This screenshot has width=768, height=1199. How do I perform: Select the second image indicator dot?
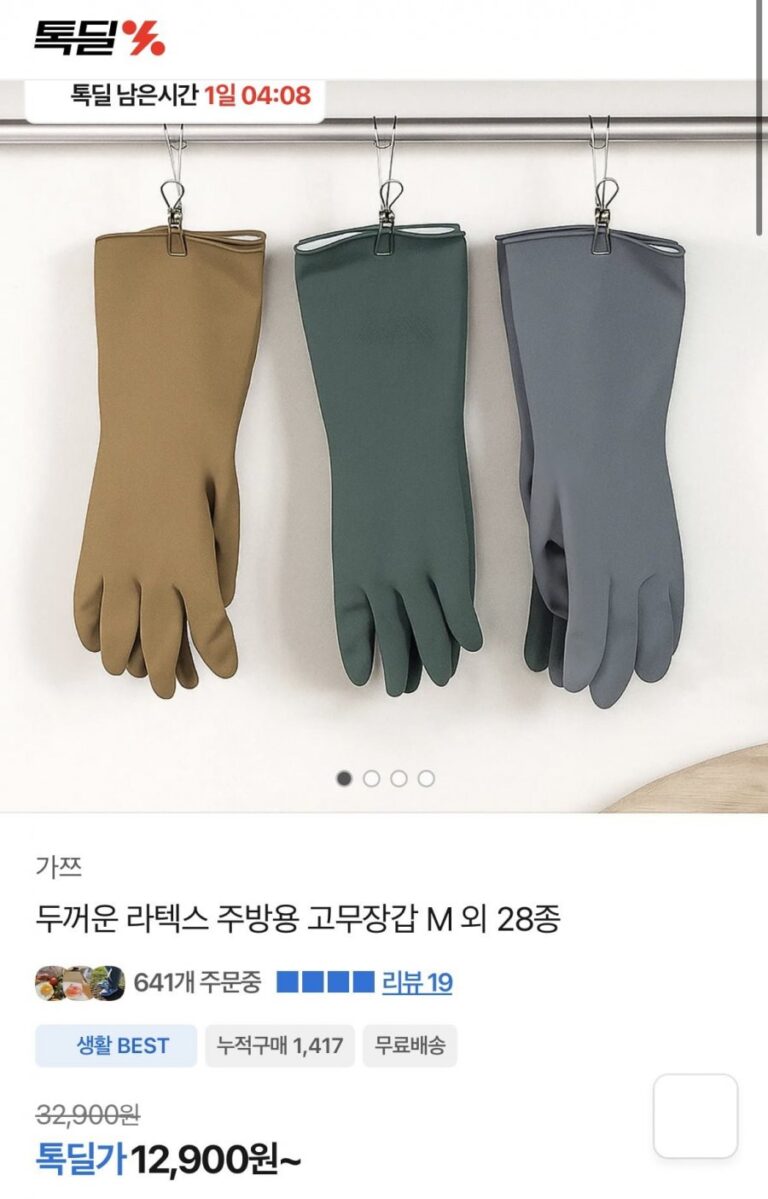point(371,778)
